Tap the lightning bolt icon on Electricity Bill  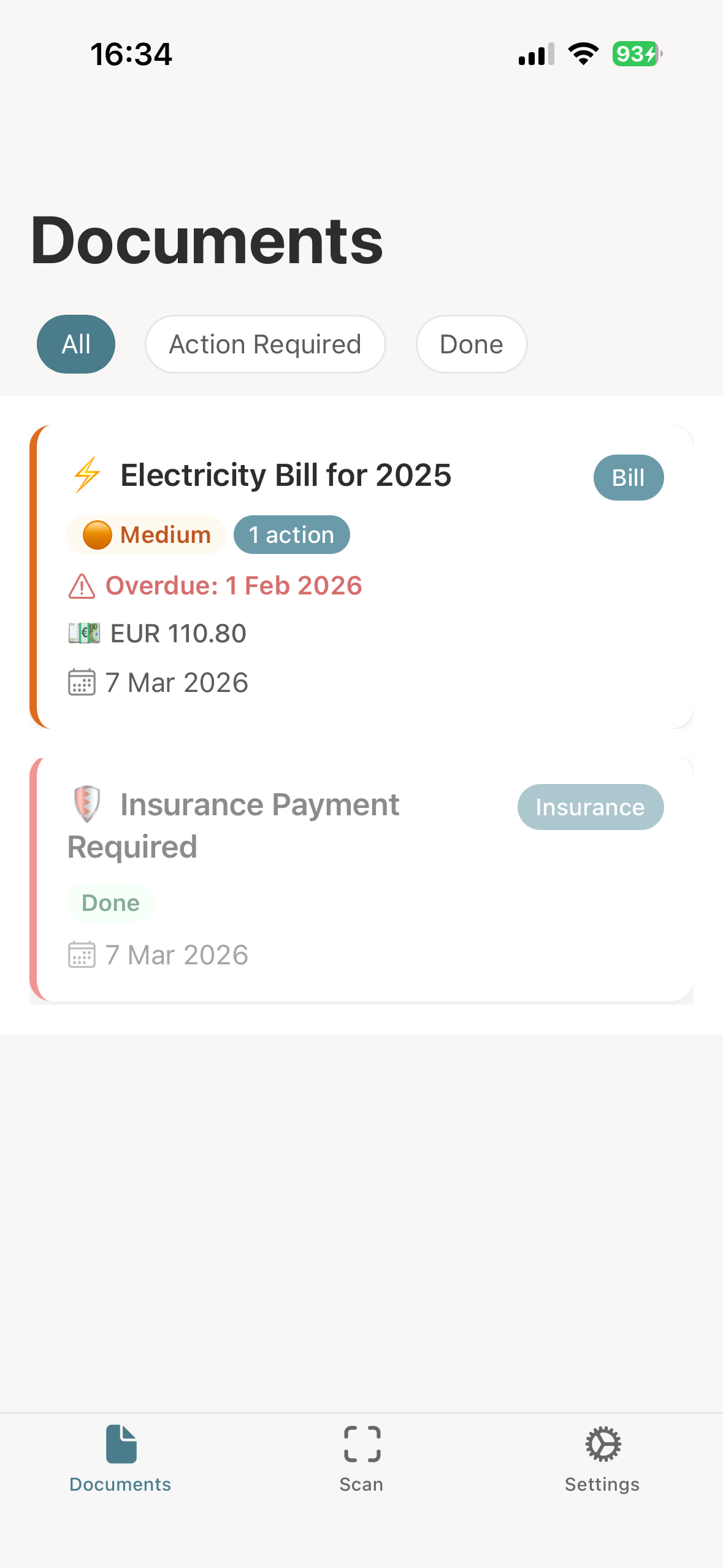coord(85,475)
